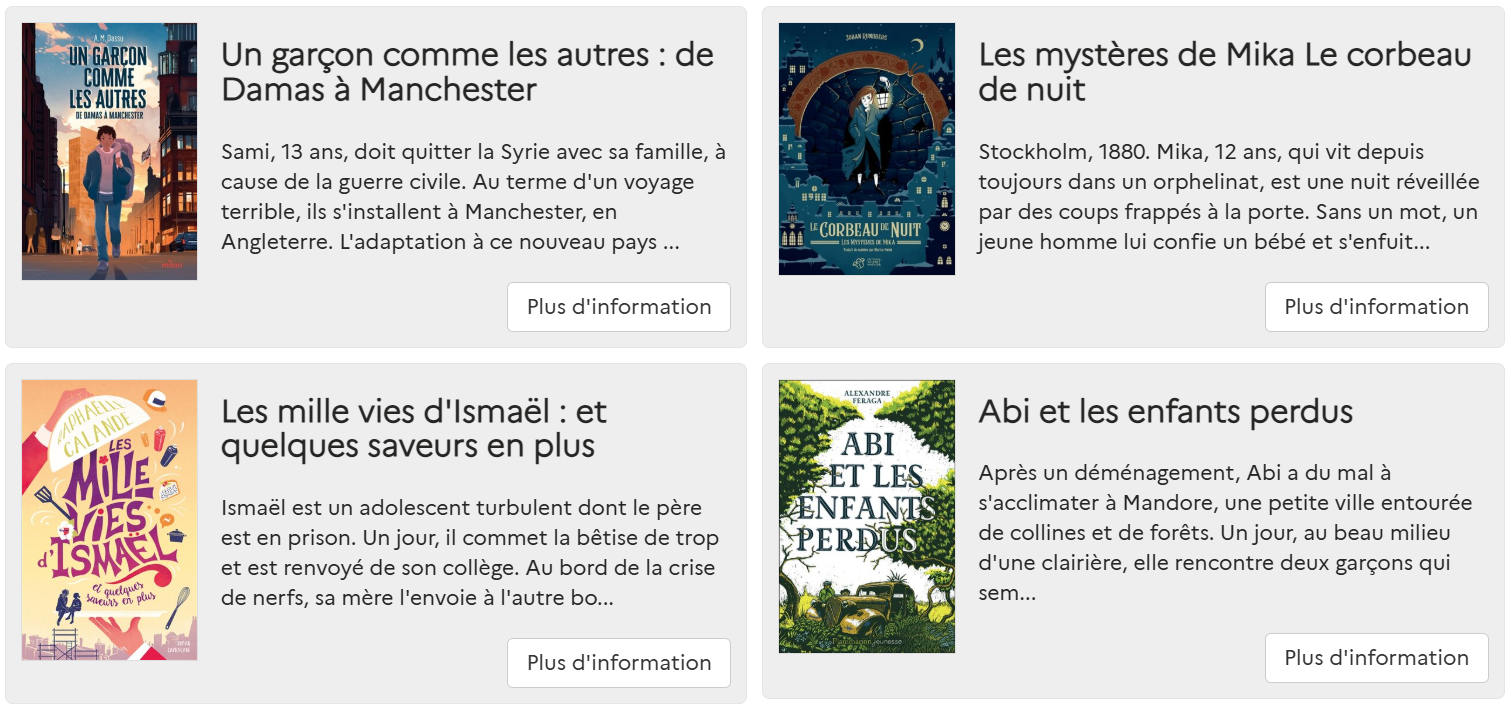Tap the Abi et les enfants perdus cover

(x=866, y=516)
